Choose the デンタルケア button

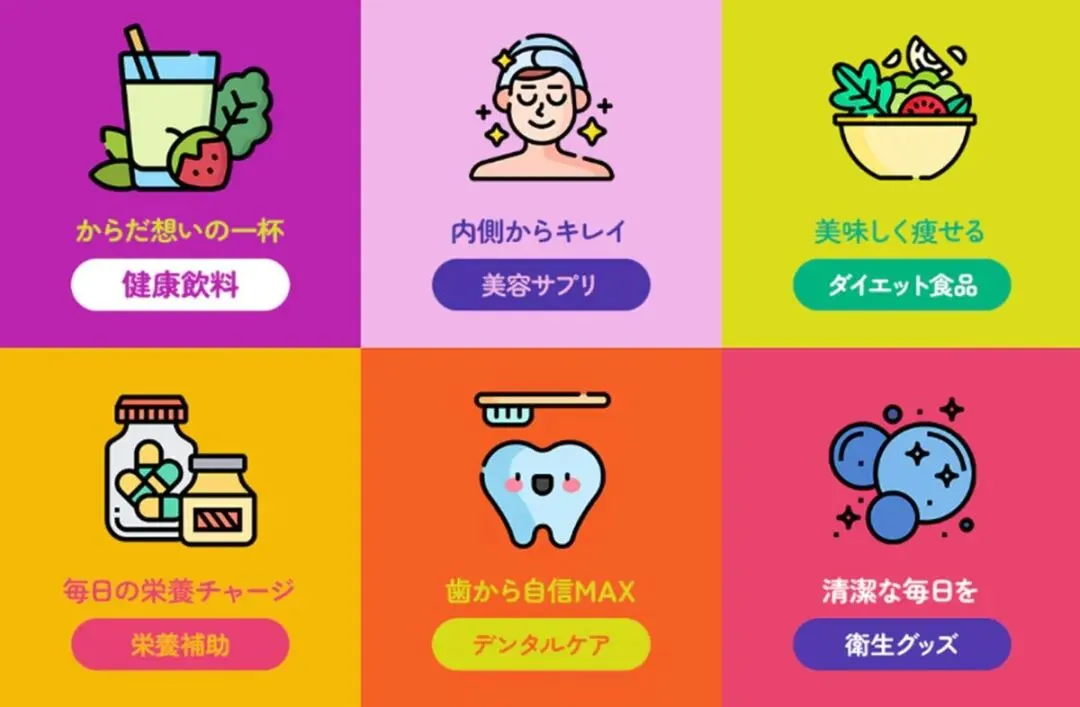[540, 645]
